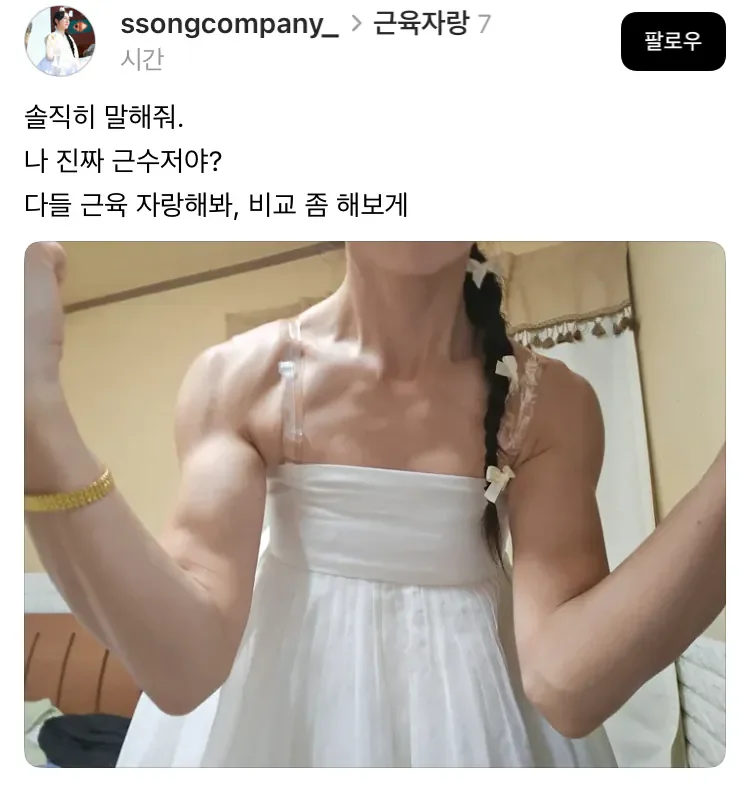Viewport: 750px width, 786px height.
Task: Open ssongcompany_ profile picture
Action: click(x=59, y=41)
